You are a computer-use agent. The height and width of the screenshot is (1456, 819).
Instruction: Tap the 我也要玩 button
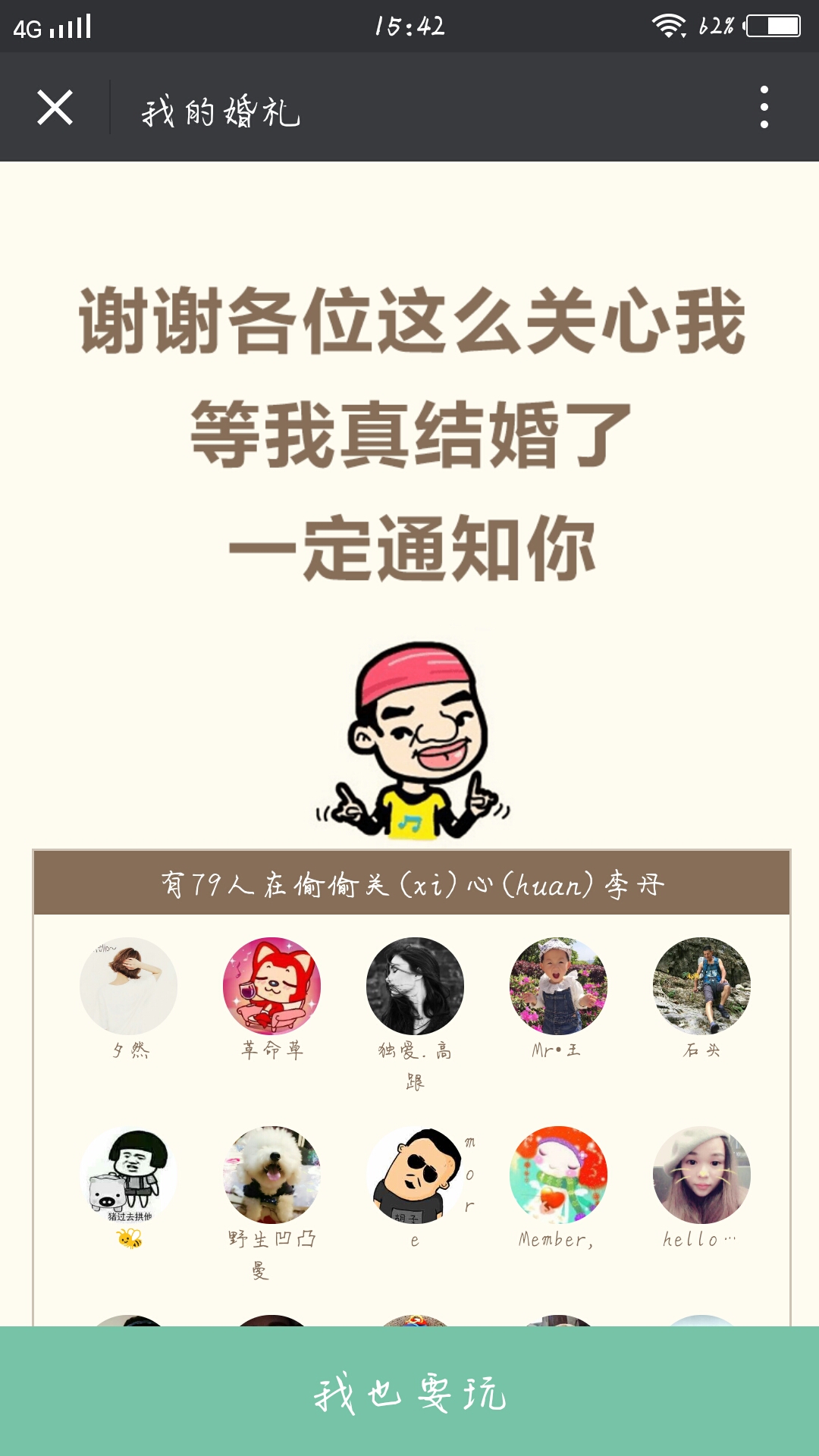click(x=409, y=1392)
